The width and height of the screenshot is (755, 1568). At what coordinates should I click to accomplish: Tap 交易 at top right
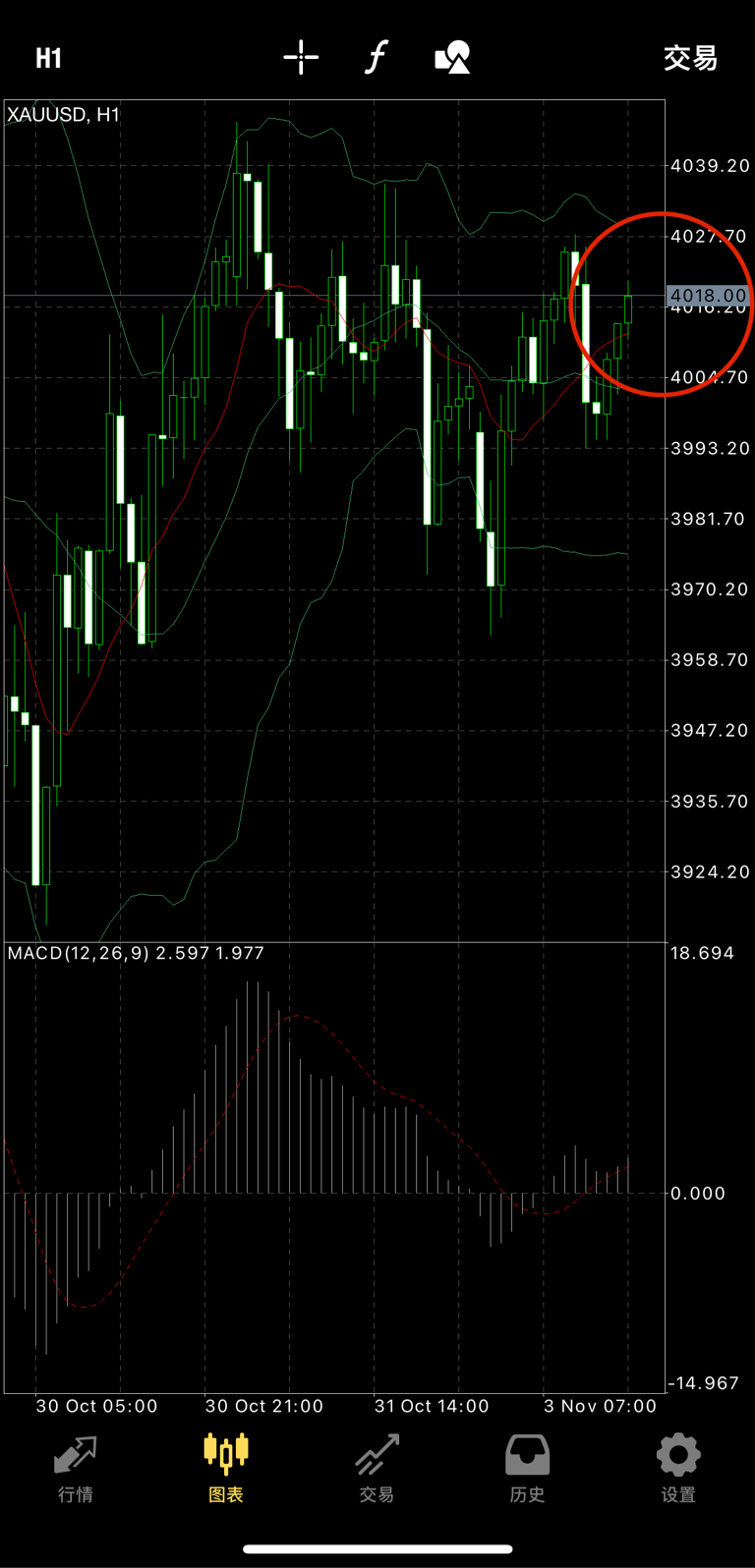pyautogui.click(x=690, y=58)
